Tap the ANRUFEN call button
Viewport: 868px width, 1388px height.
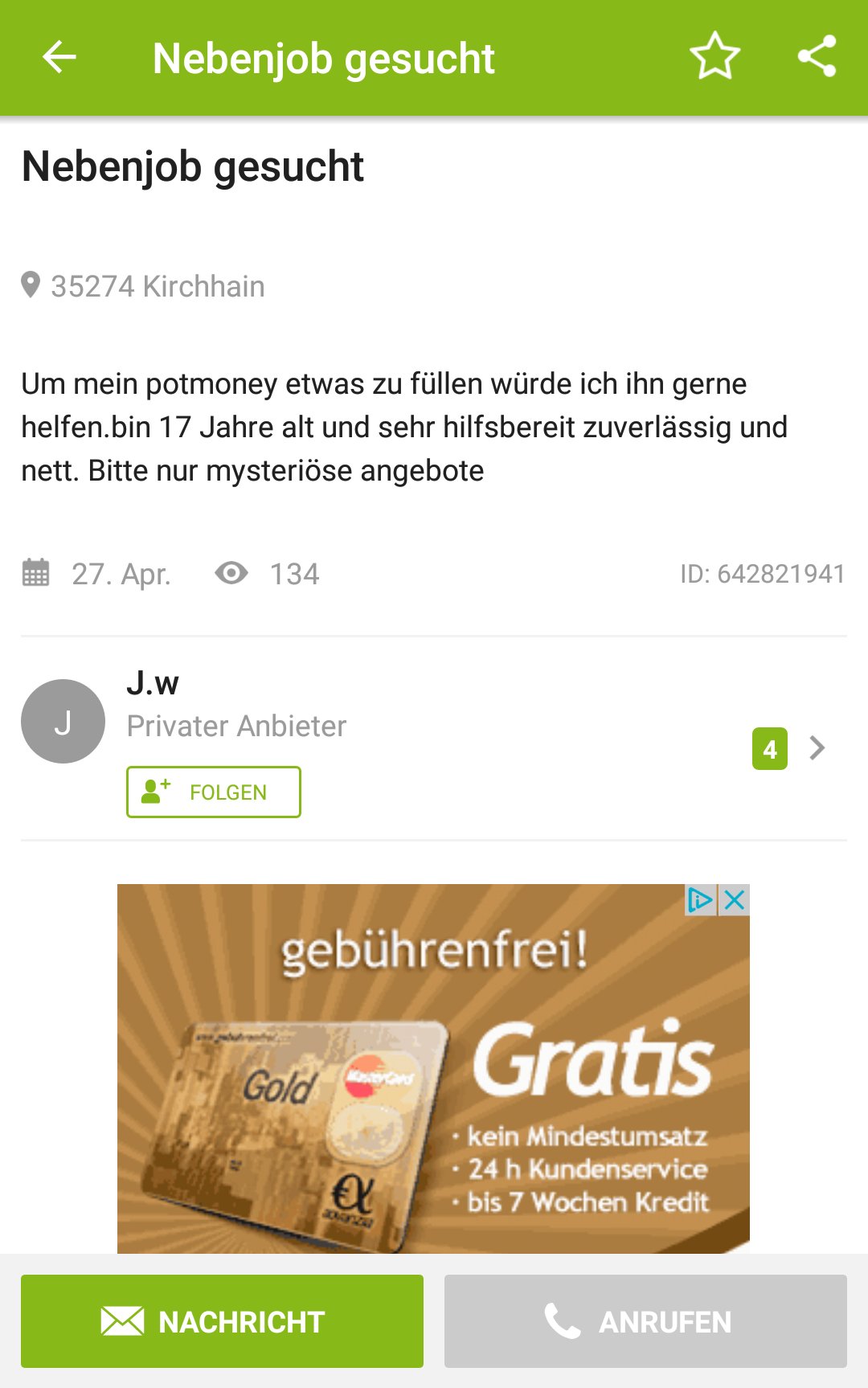pos(645,1321)
